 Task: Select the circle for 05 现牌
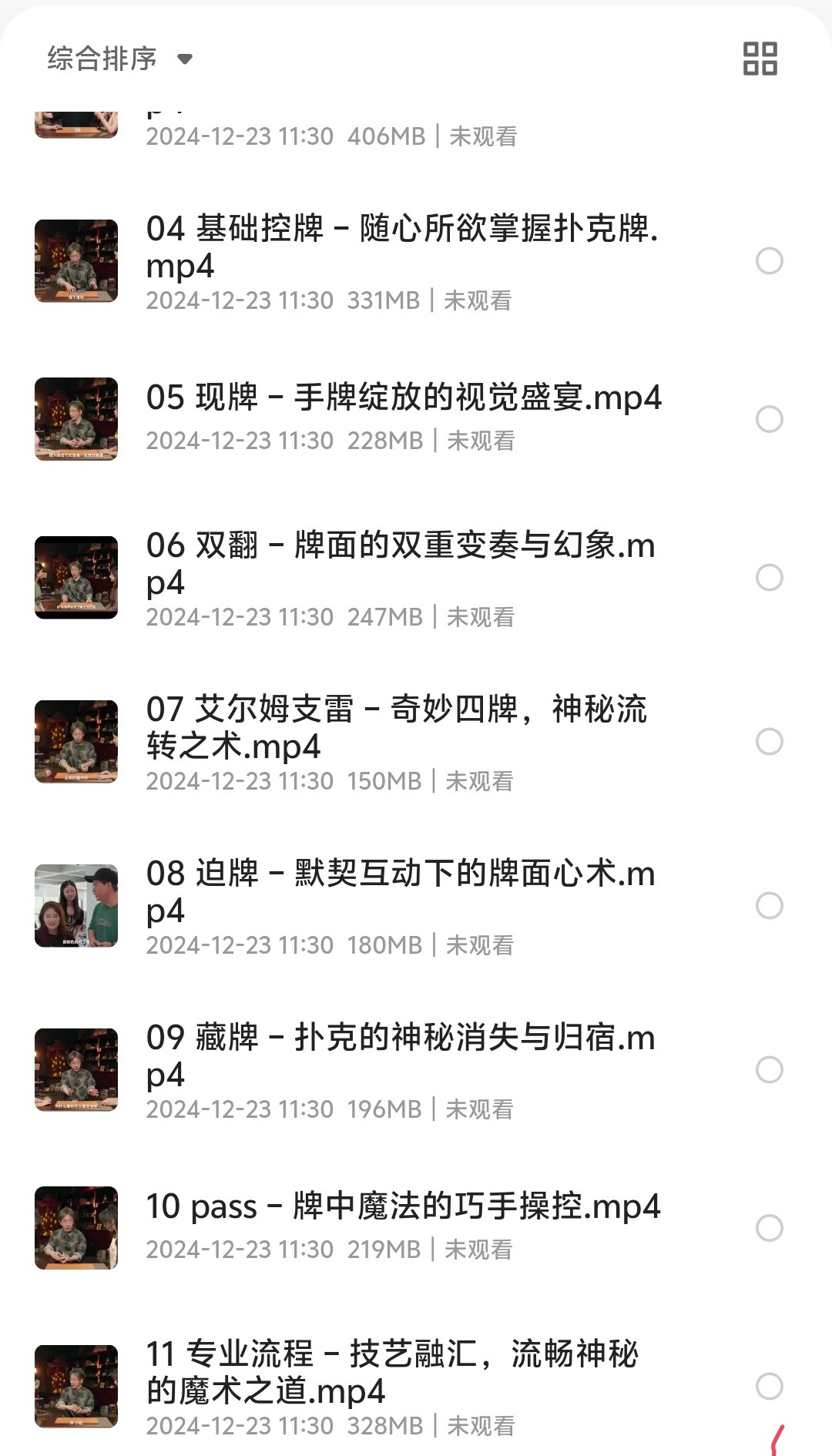[769, 419]
